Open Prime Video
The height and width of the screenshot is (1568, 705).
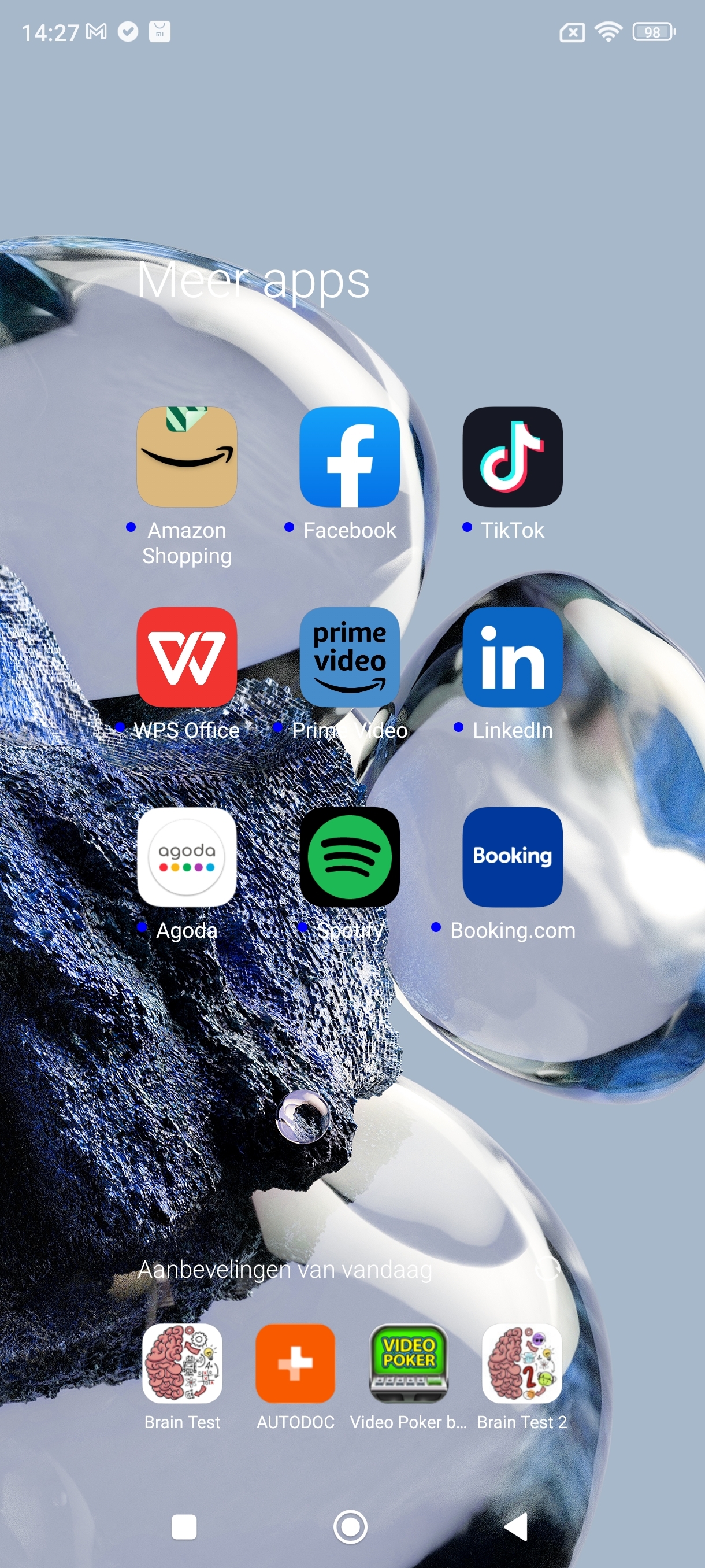coord(350,657)
